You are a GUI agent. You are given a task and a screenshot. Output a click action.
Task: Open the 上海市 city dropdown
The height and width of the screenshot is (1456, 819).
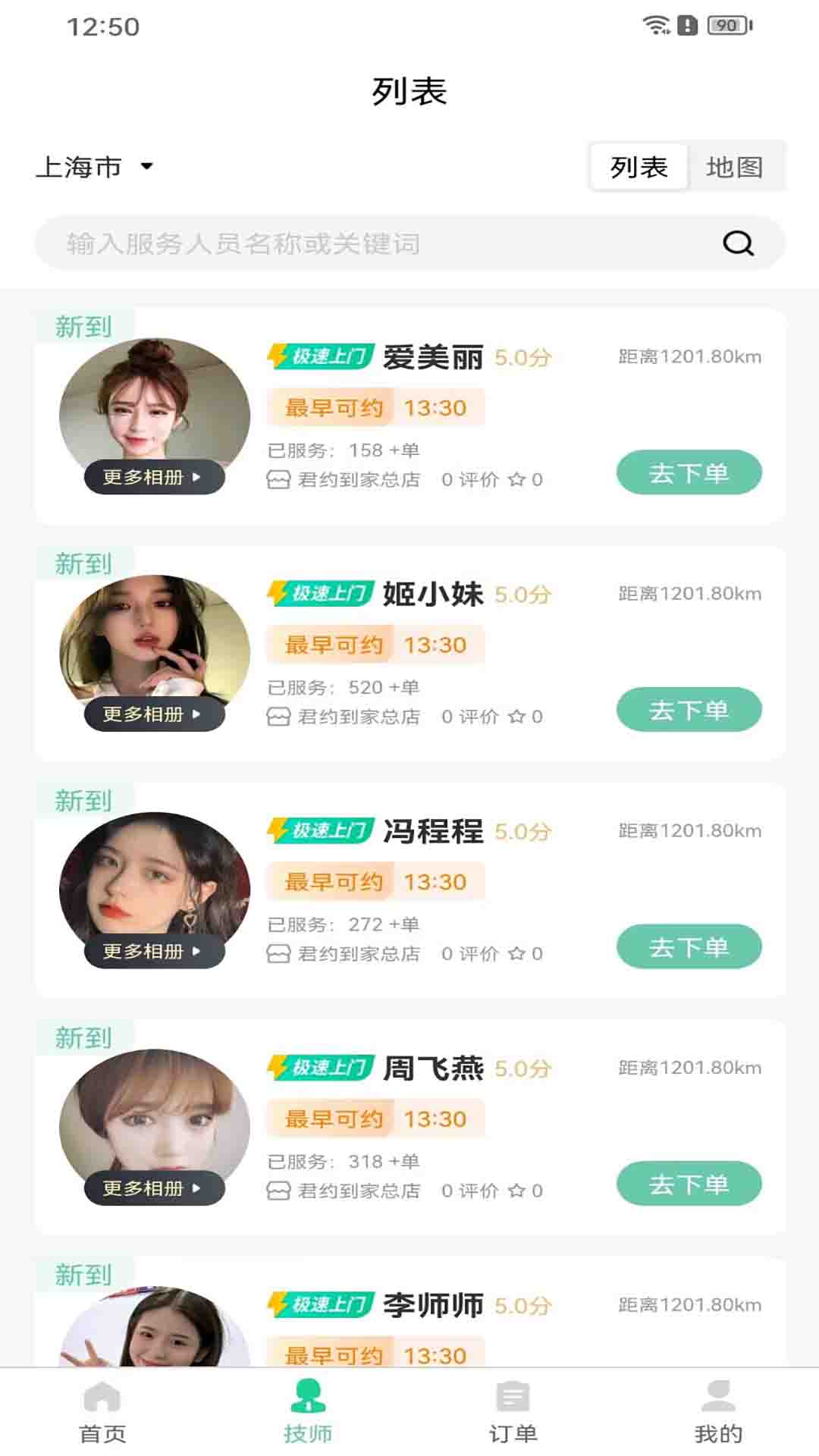[x=95, y=167]
